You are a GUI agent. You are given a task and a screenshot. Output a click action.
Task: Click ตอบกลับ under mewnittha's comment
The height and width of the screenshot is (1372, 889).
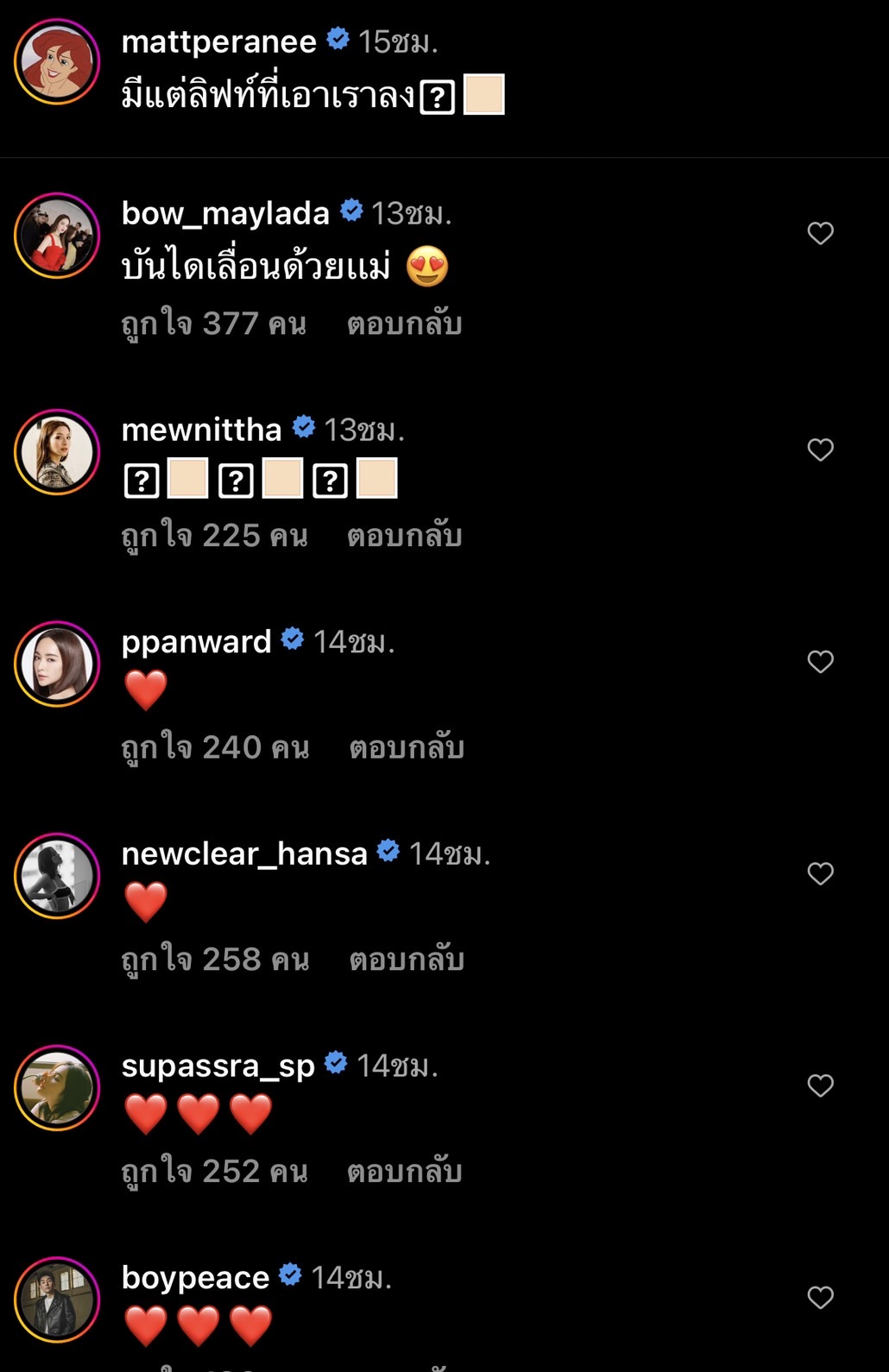406,535
